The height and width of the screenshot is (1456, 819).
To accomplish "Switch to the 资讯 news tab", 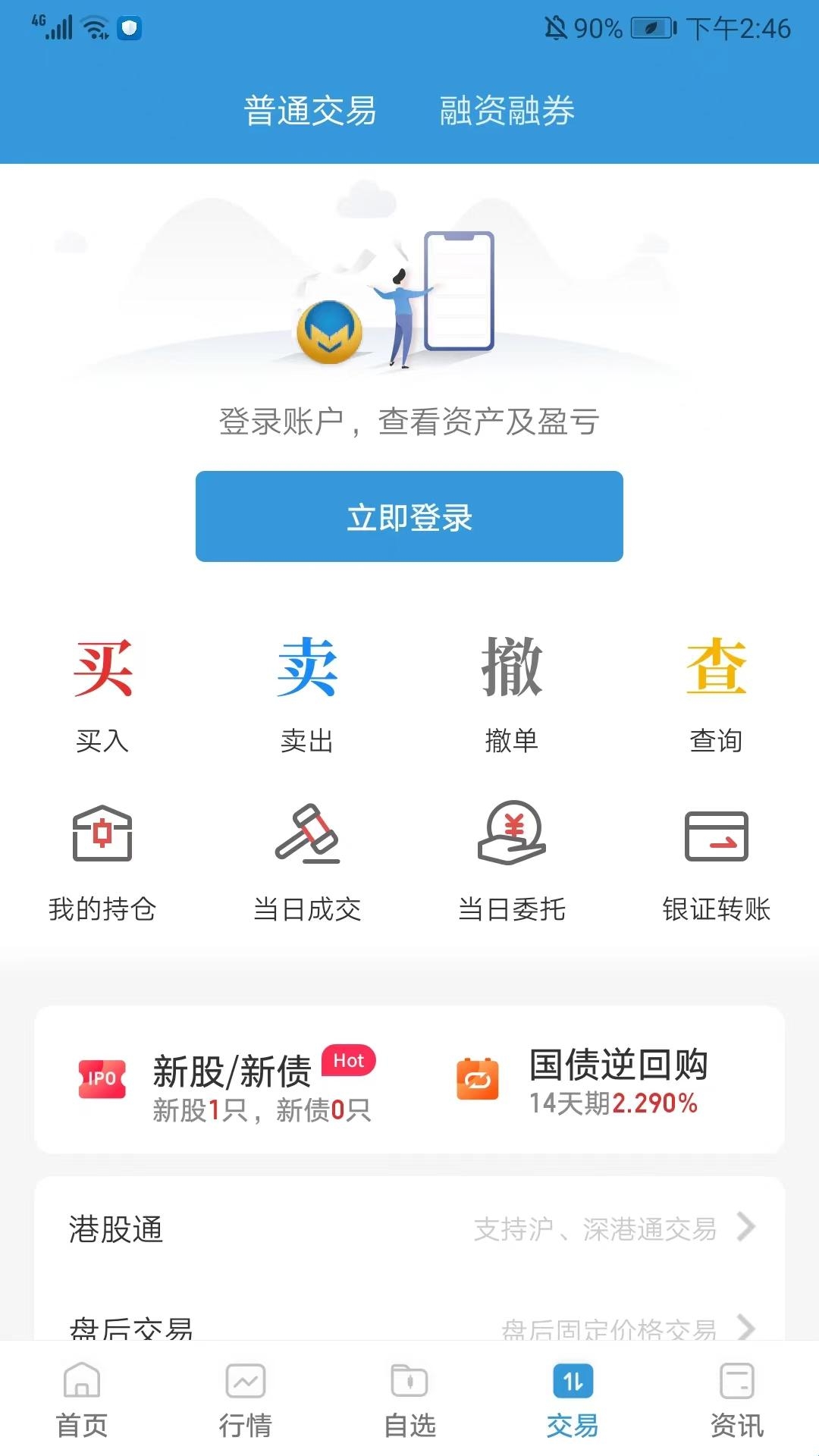I will point(737,1400).
